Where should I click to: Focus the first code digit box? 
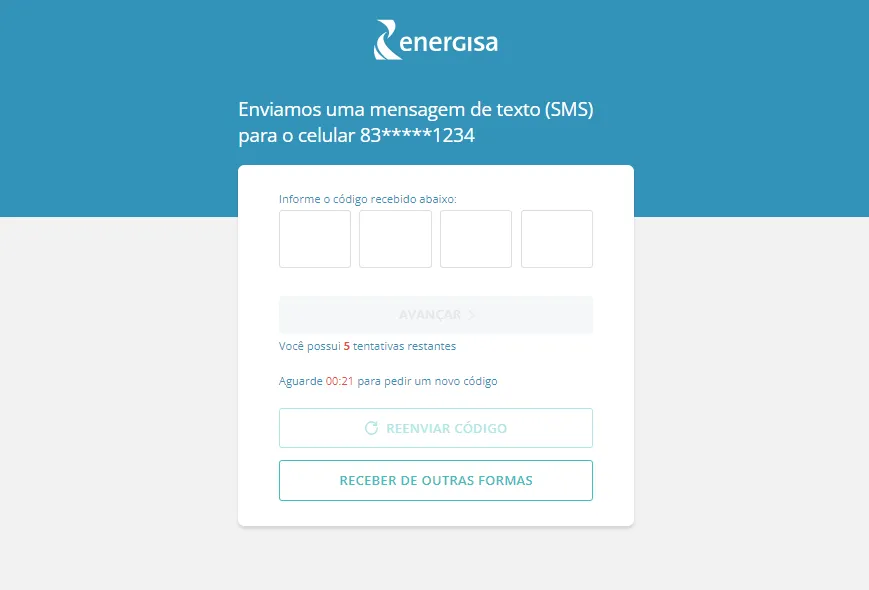[x=315, y=239]
